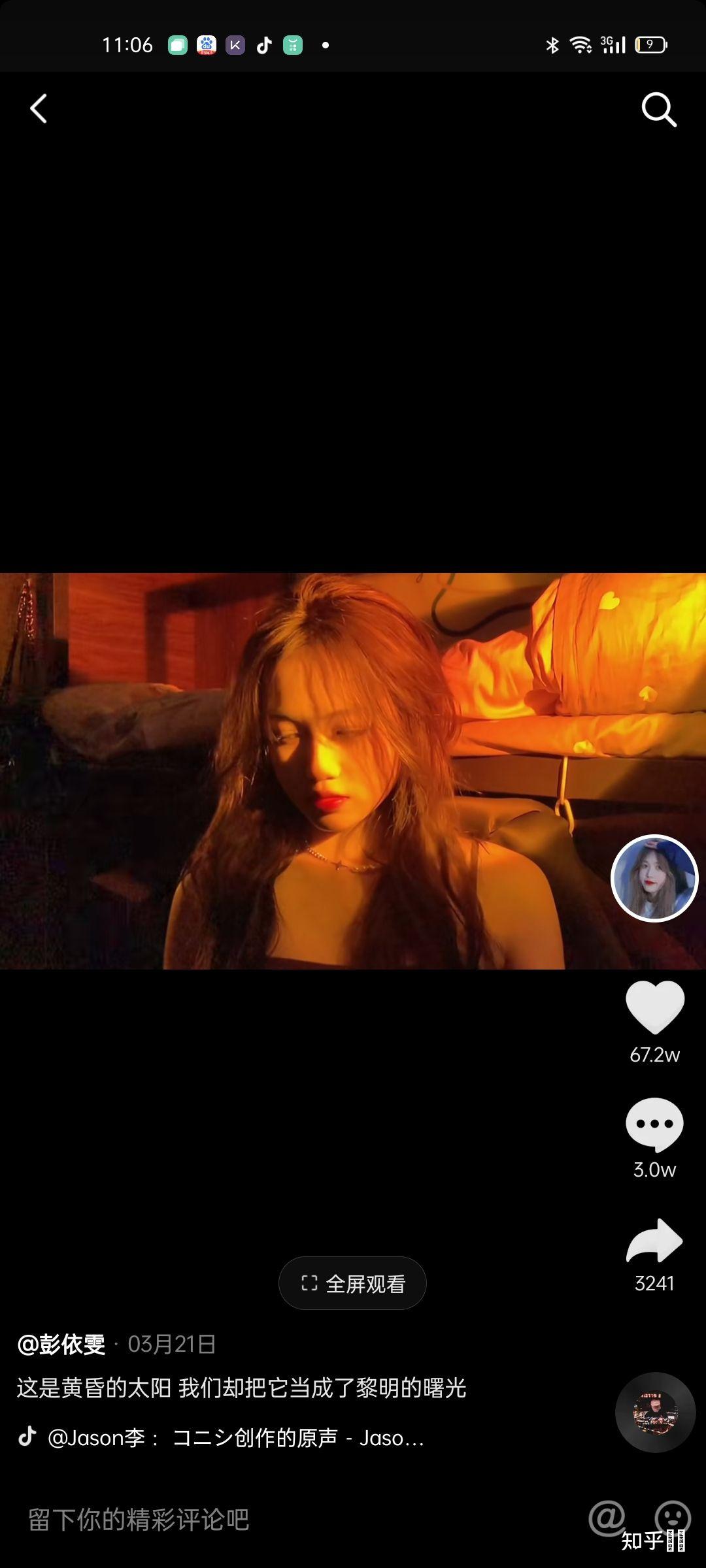The width and height of the screenshot is (706, 1568).
Task: Share this video with the arrow icon
Action: (654, 1241)
